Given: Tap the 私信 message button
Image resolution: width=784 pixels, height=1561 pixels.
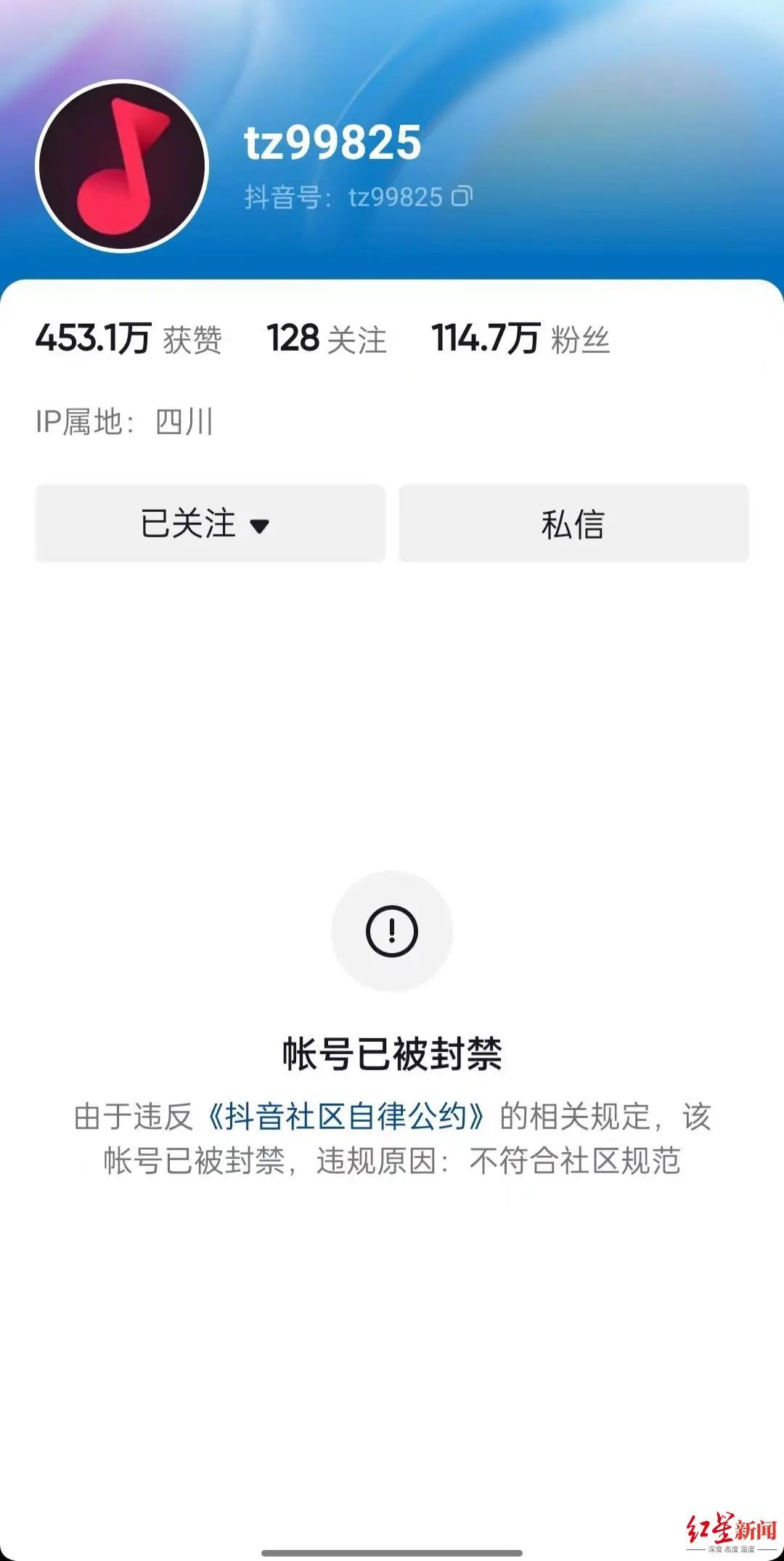Looking at the screenshot, I should 573,523.
